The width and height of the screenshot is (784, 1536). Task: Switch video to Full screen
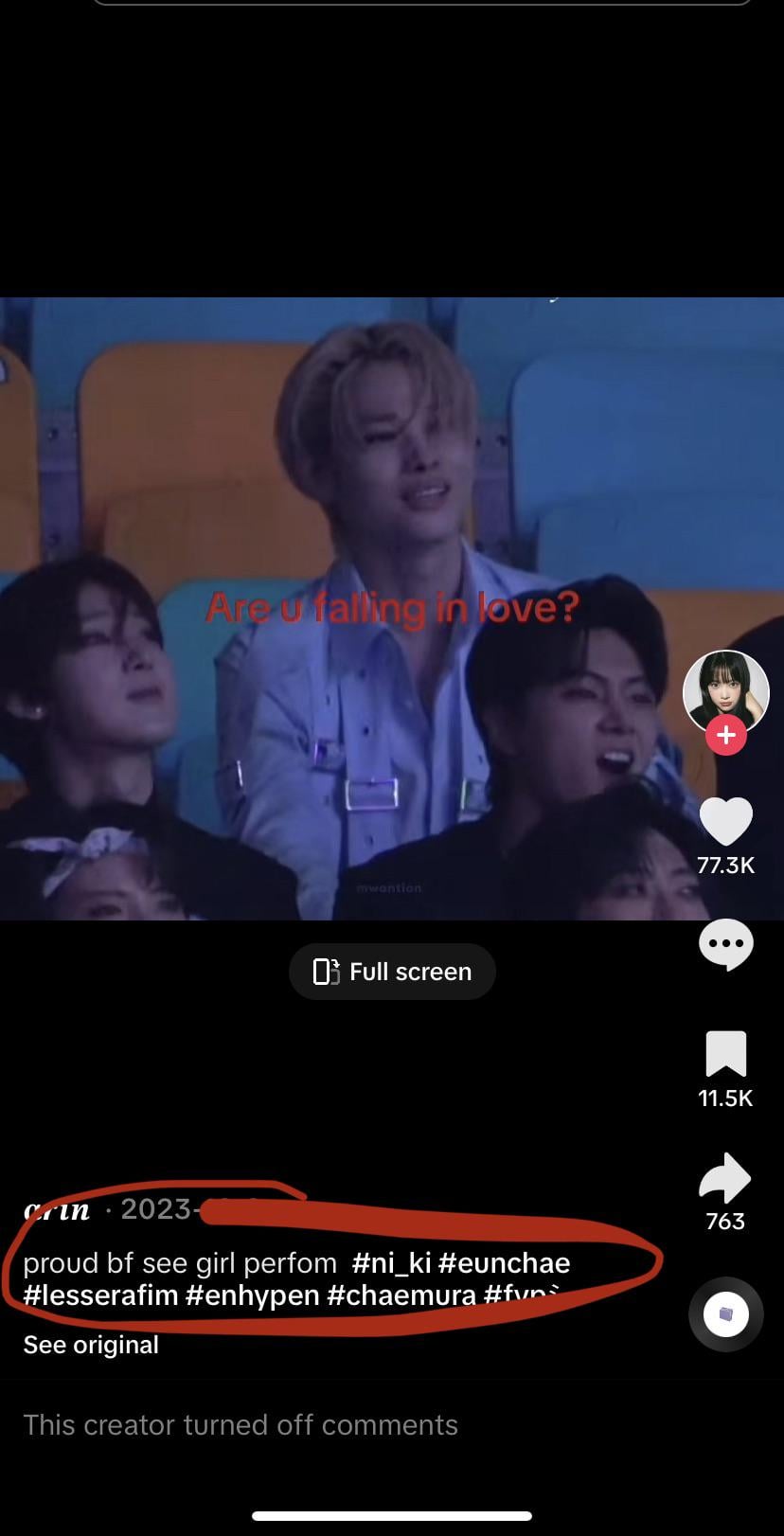(x=392, y=972)
